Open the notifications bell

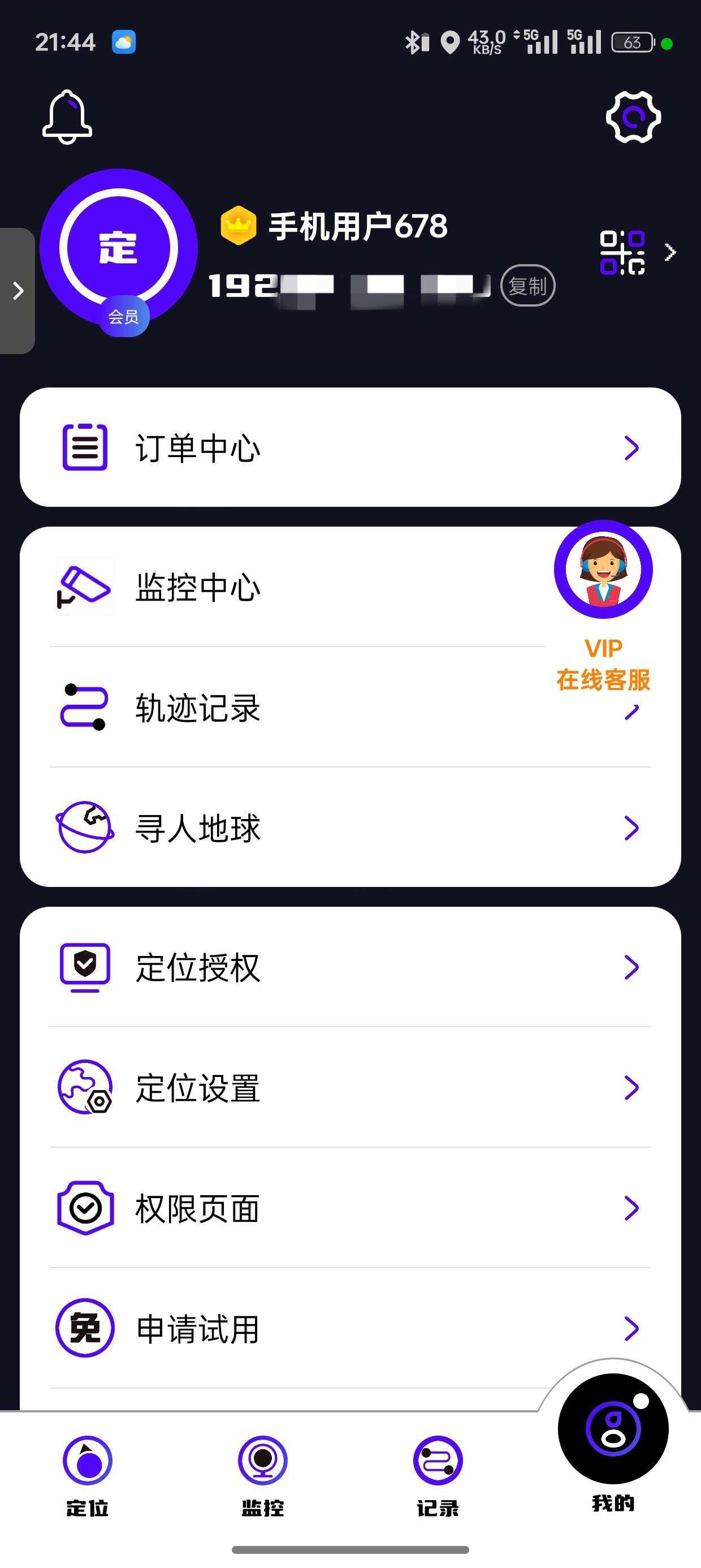67,117
